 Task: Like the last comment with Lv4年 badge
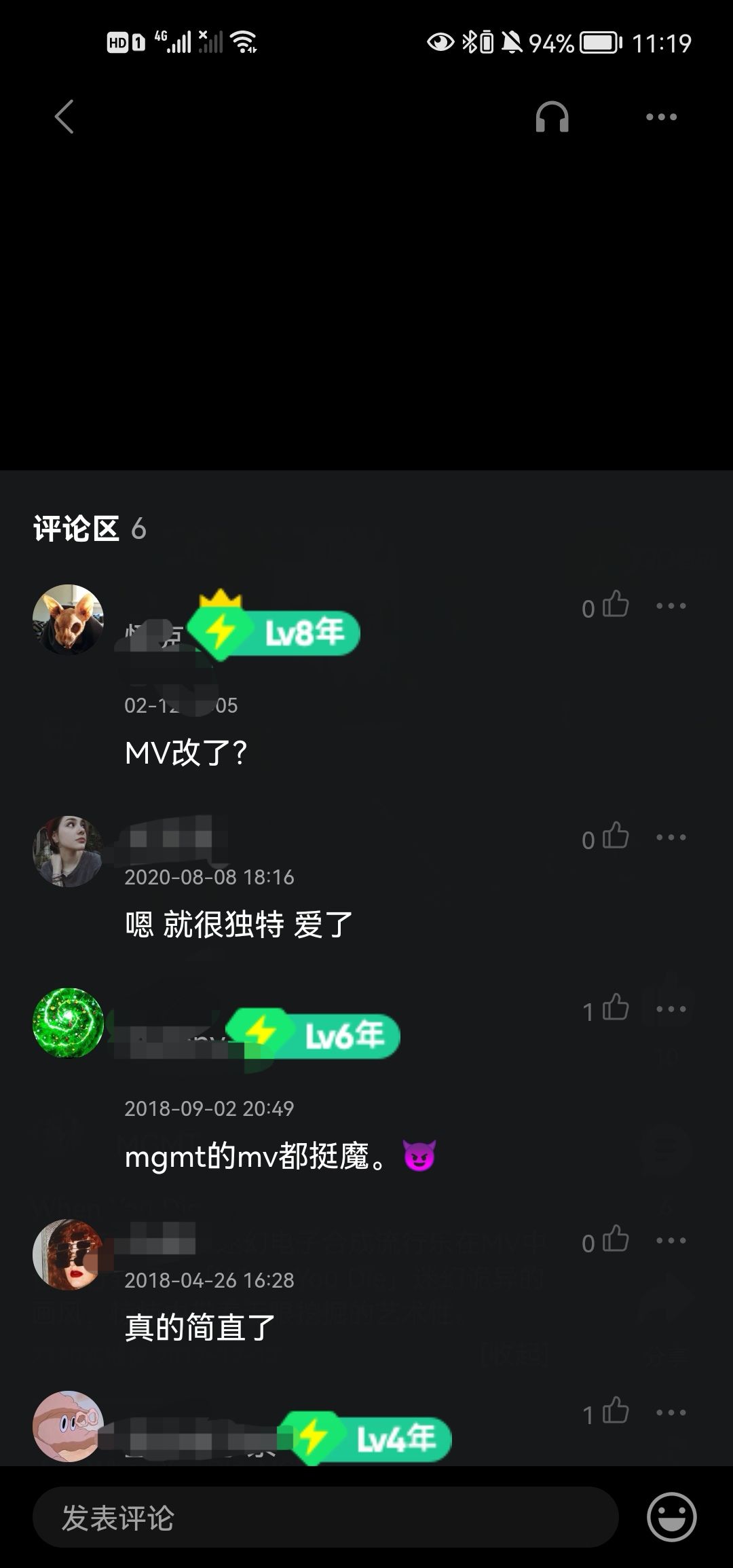tap(616, 1411)
